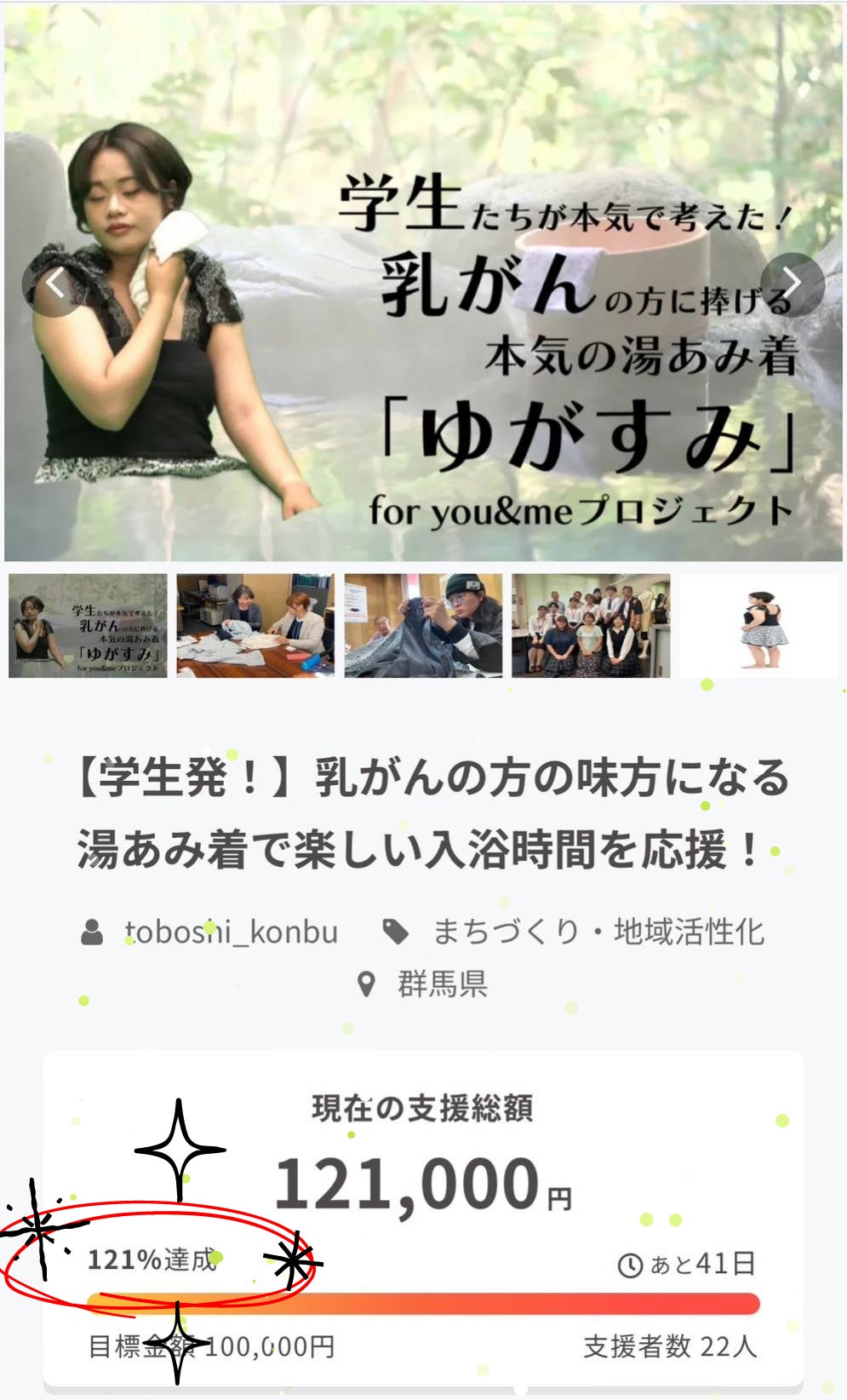View projects located in 群馬県
847x1400 pixels.
(441, 985)
